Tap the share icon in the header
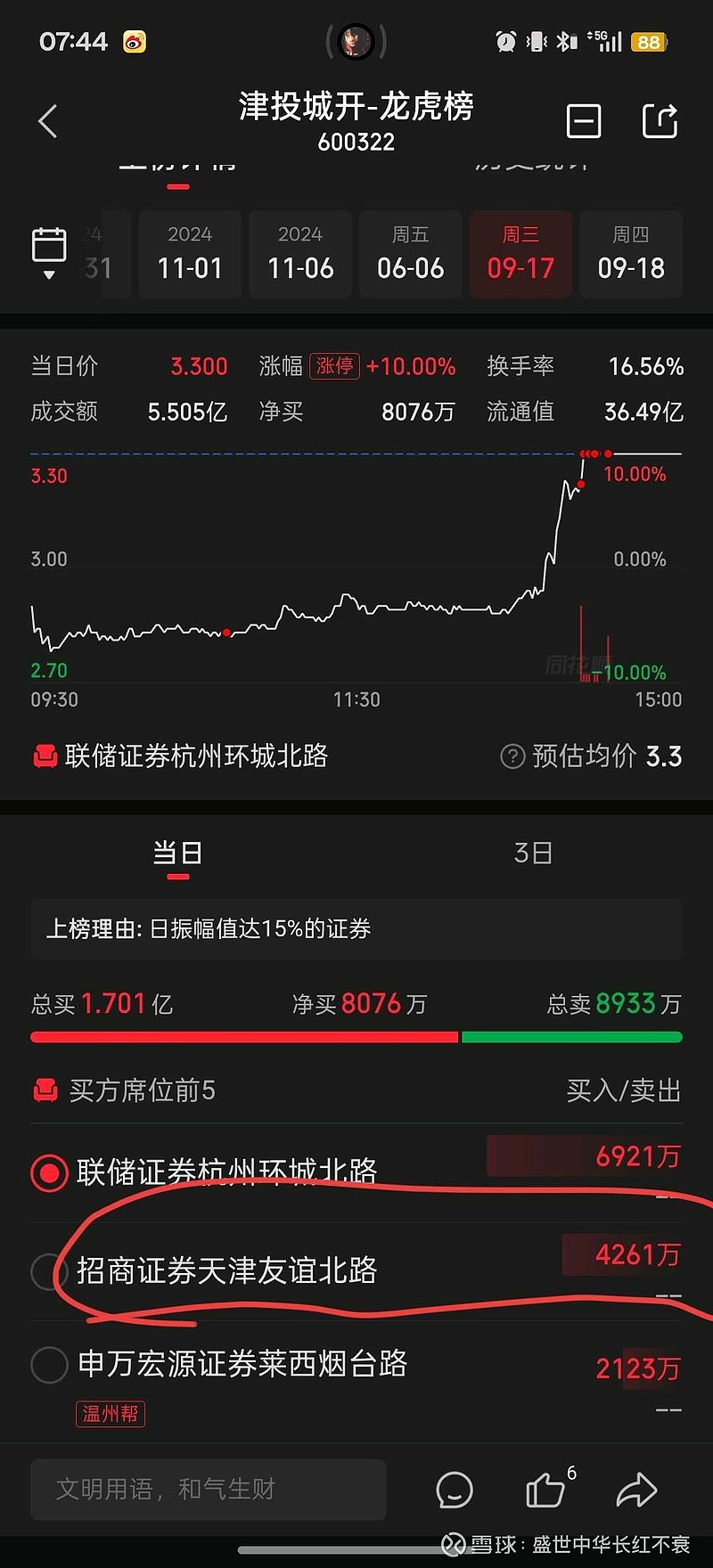The height and width of the screenshot is (1568, 713). tap(660, 121)
